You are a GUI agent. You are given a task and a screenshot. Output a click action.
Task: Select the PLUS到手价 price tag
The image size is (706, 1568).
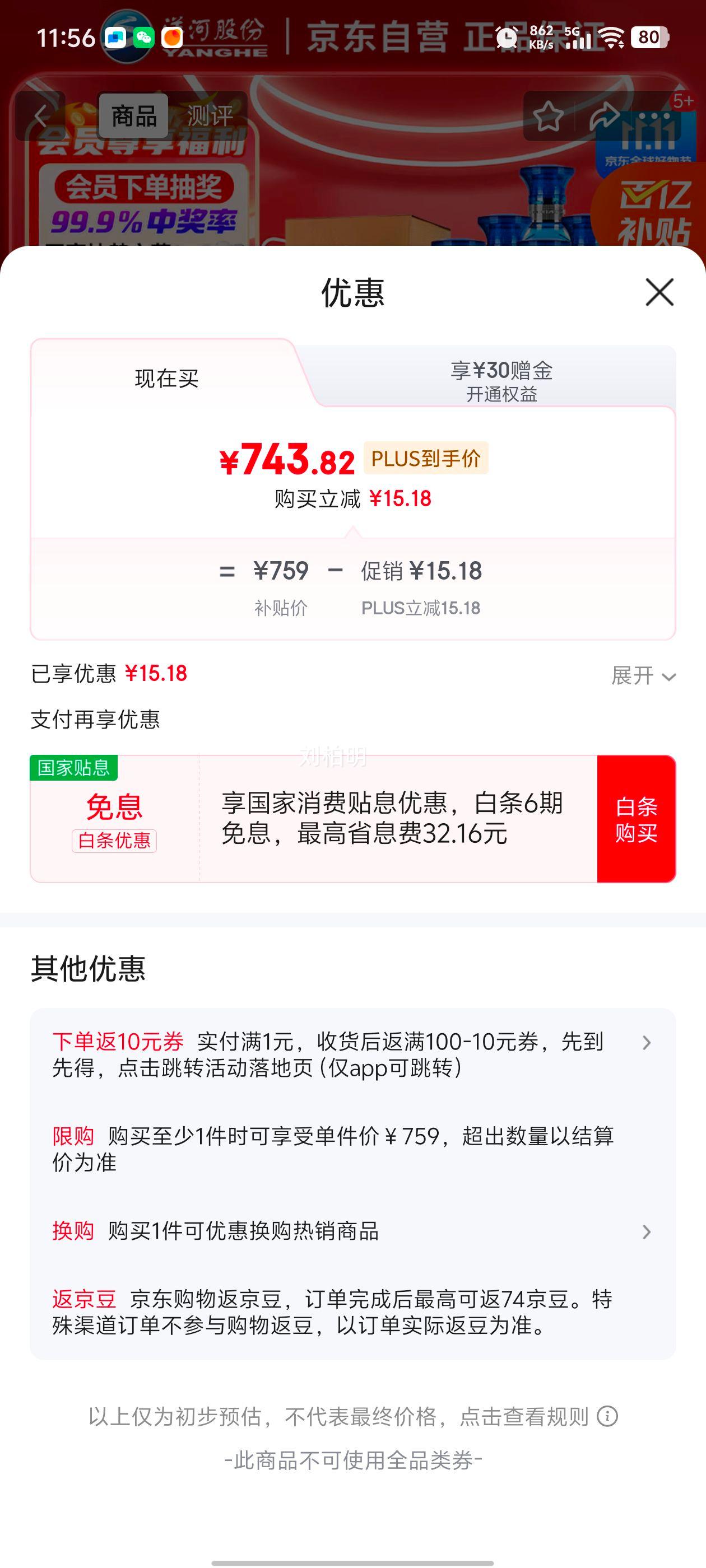426,458
